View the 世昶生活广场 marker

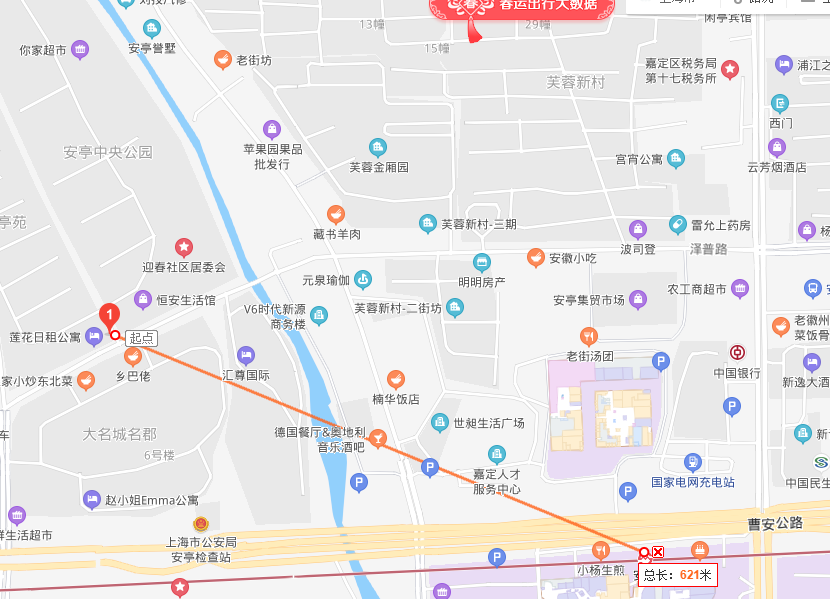coord(439,423)
